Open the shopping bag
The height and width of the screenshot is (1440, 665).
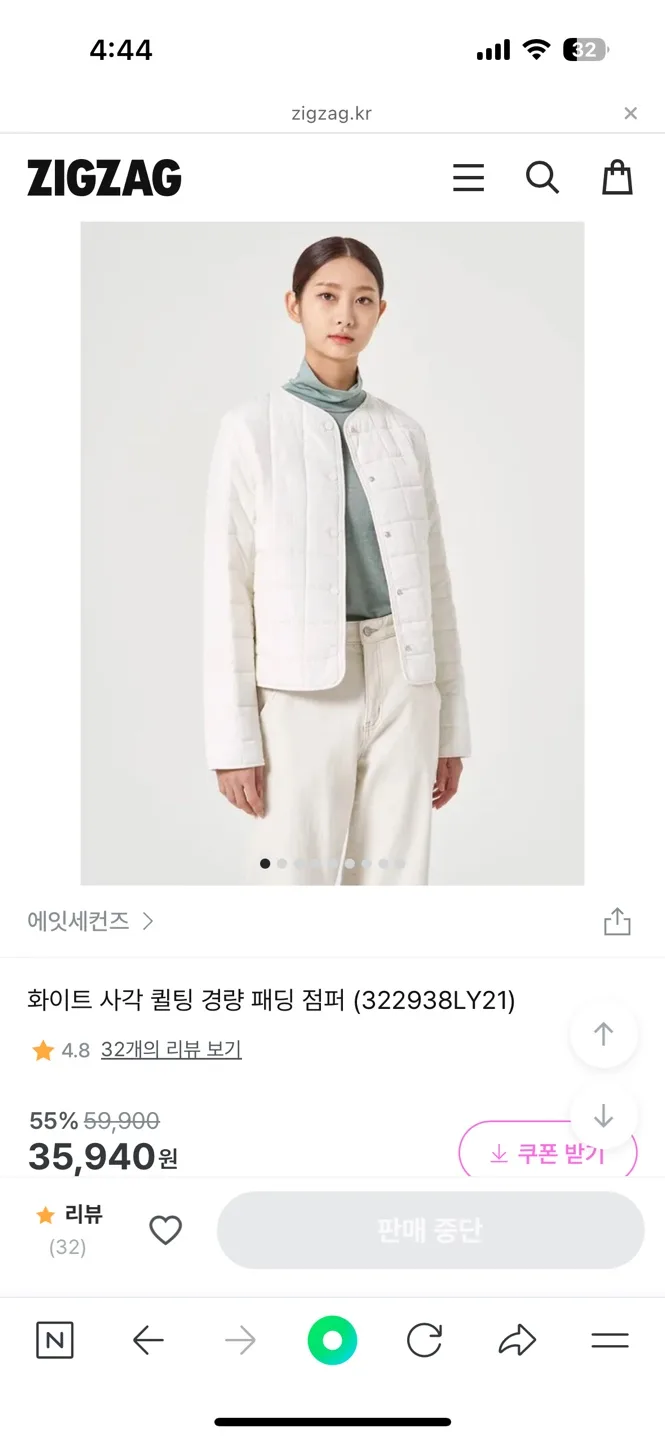[617, 178]
